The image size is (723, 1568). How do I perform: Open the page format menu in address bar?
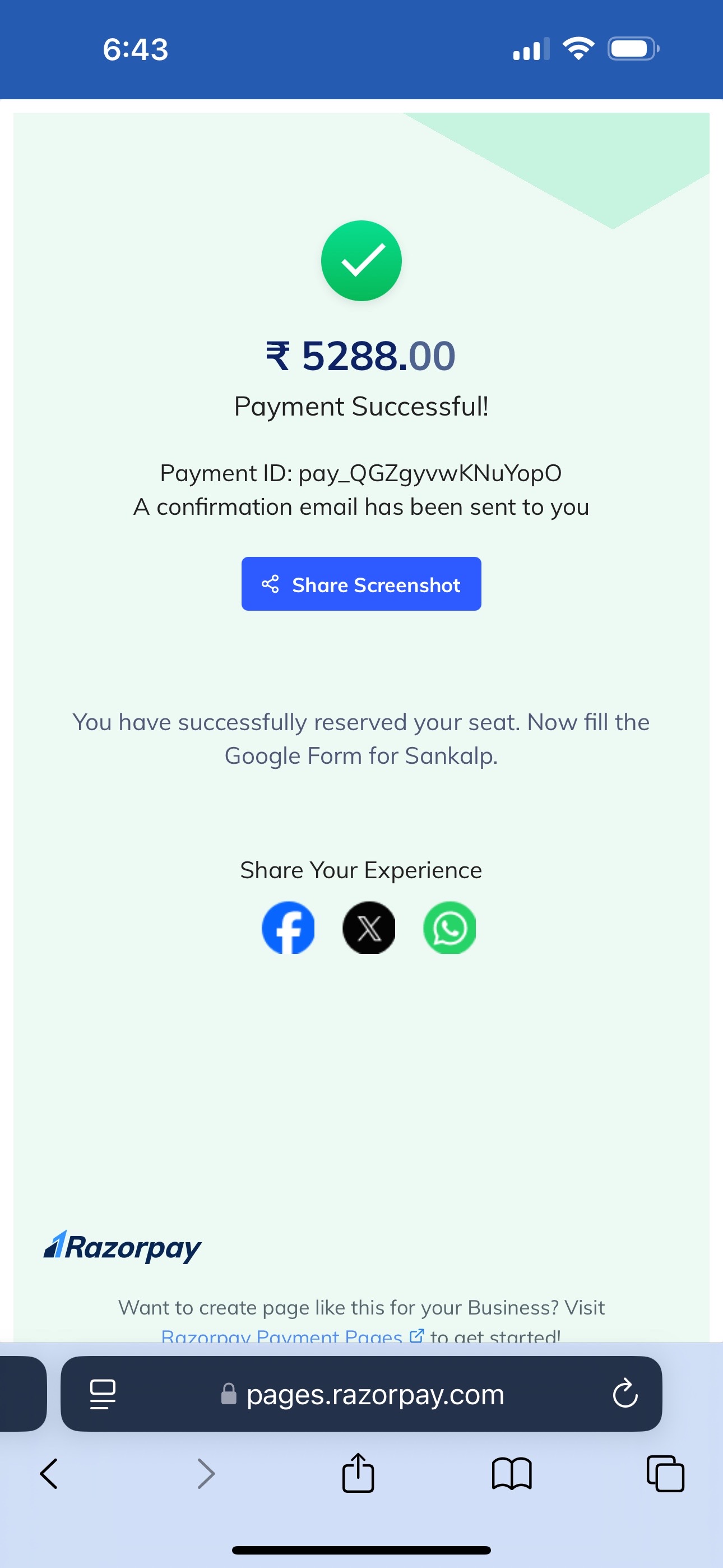click(103, 1394)
